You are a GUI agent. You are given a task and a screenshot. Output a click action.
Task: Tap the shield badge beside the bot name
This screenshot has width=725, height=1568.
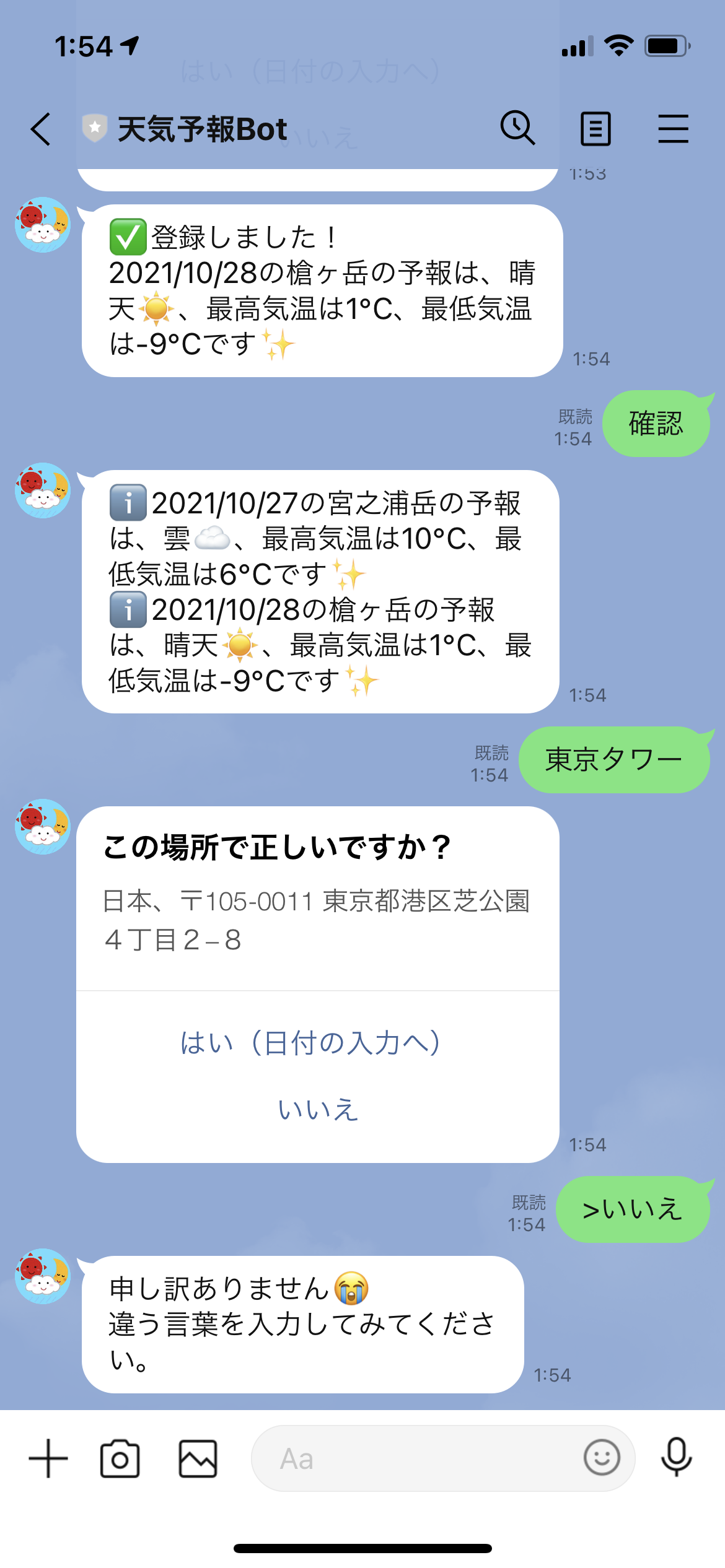tap(94, 128)
